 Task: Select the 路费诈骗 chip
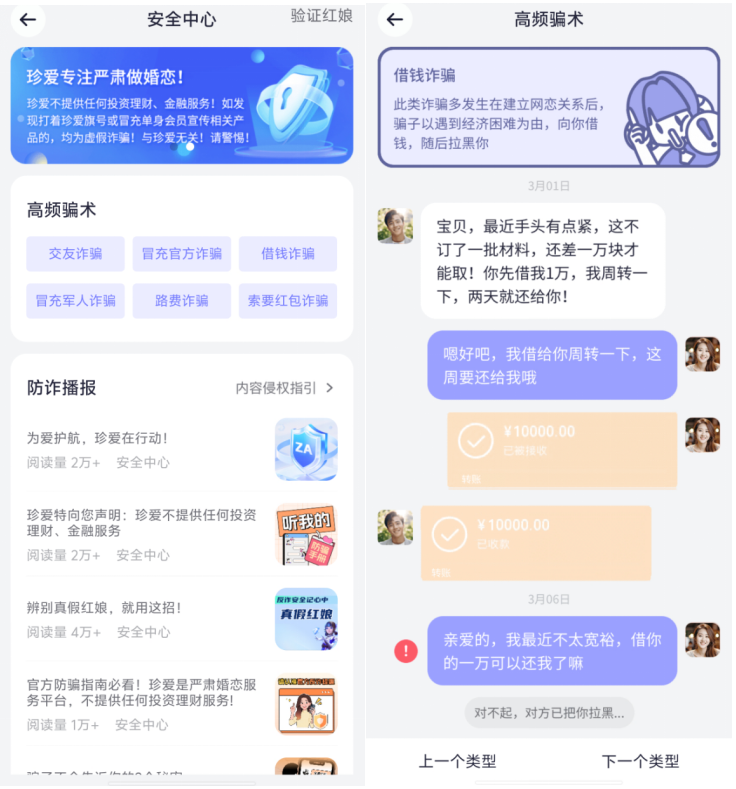(x=181, y=300)
